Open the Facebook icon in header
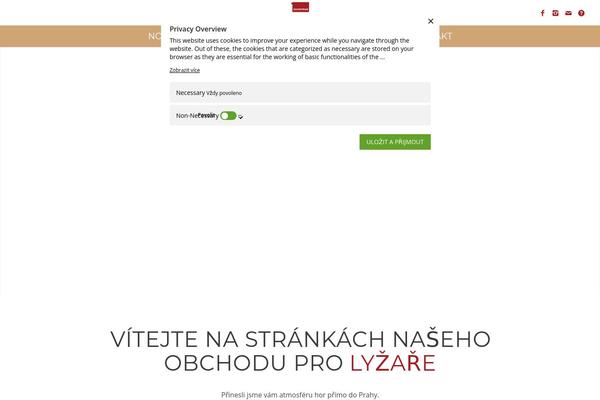Image resolution: width=600 pixels, height=400 pixels. (x=543, y=13)
